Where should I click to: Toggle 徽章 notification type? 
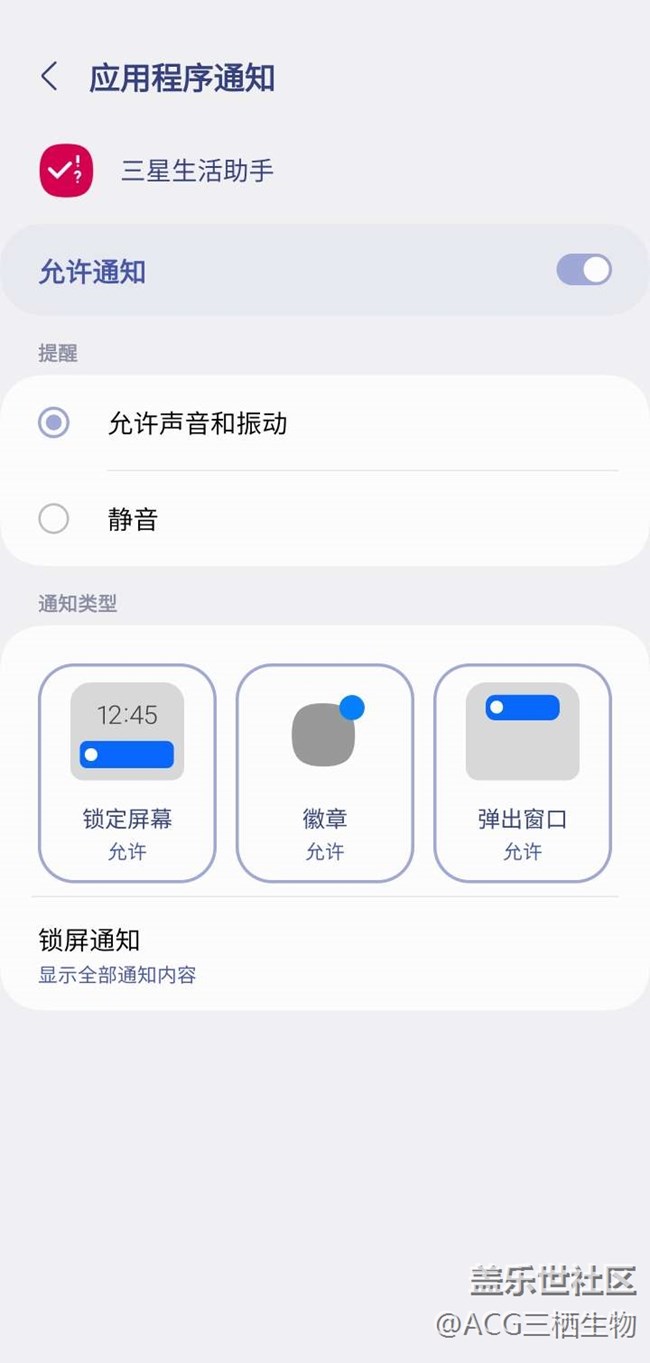325,773
